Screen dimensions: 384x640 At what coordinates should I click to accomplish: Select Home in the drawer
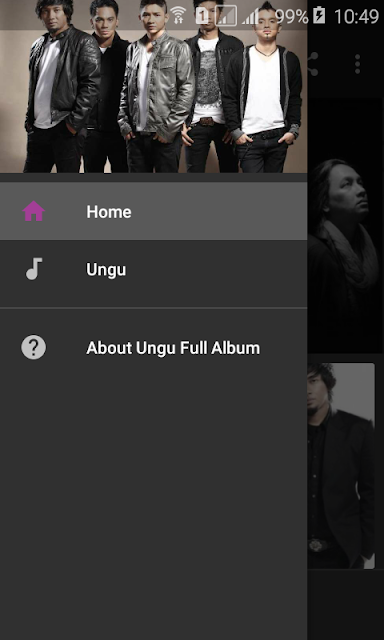click(153, 211)
